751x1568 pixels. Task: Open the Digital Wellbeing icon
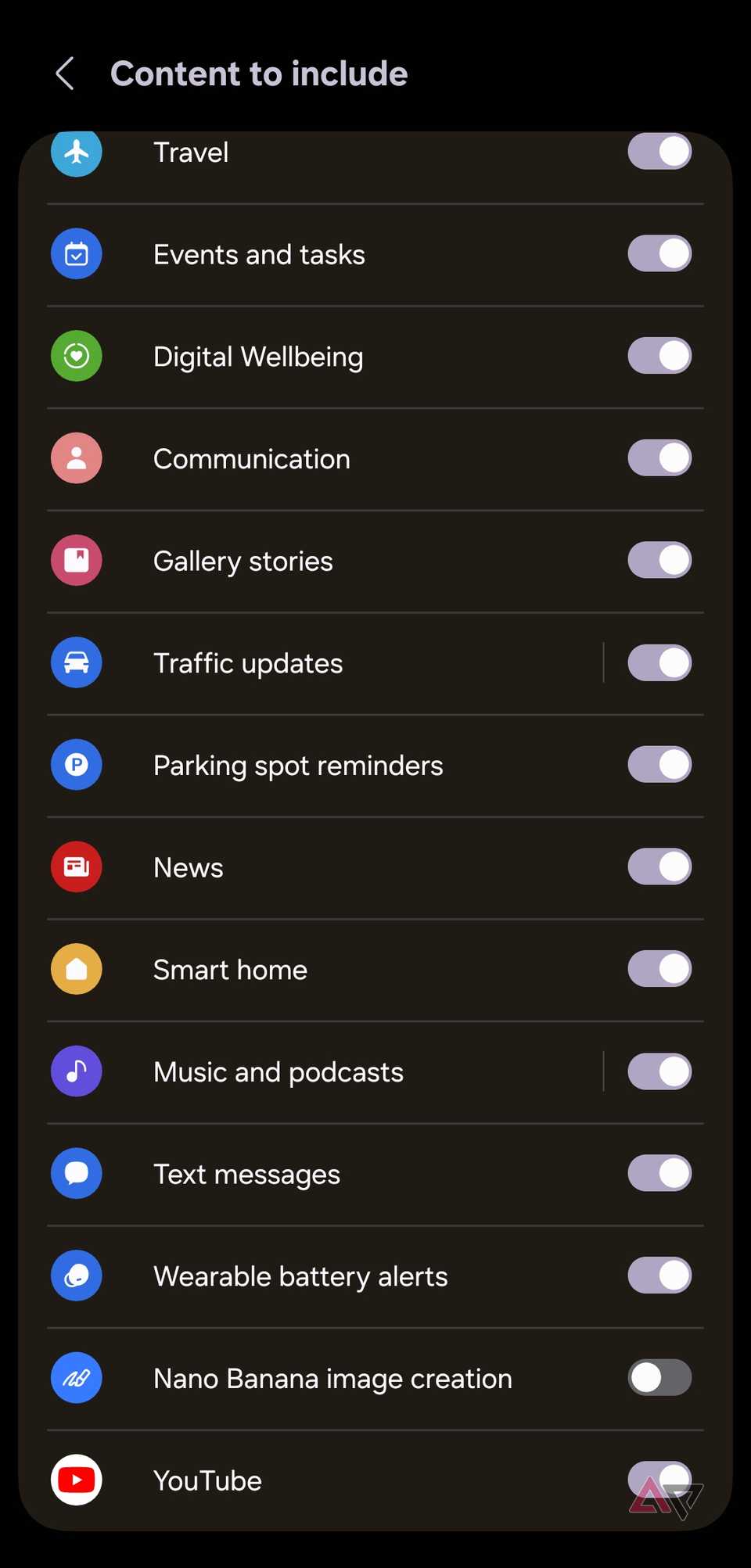pyautogui.click(x=76, y=356)
